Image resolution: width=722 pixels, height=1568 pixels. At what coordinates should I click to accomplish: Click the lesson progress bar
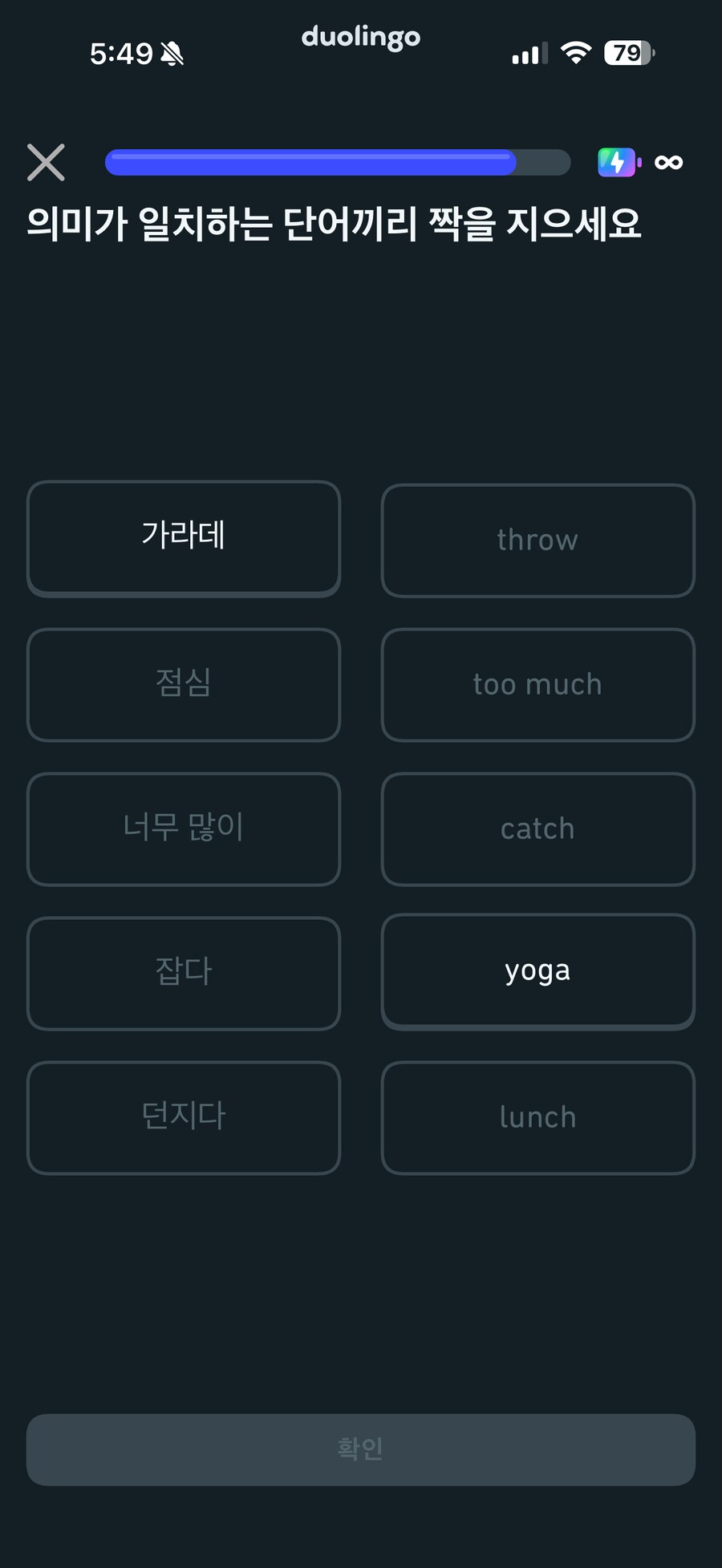(337, 162)
